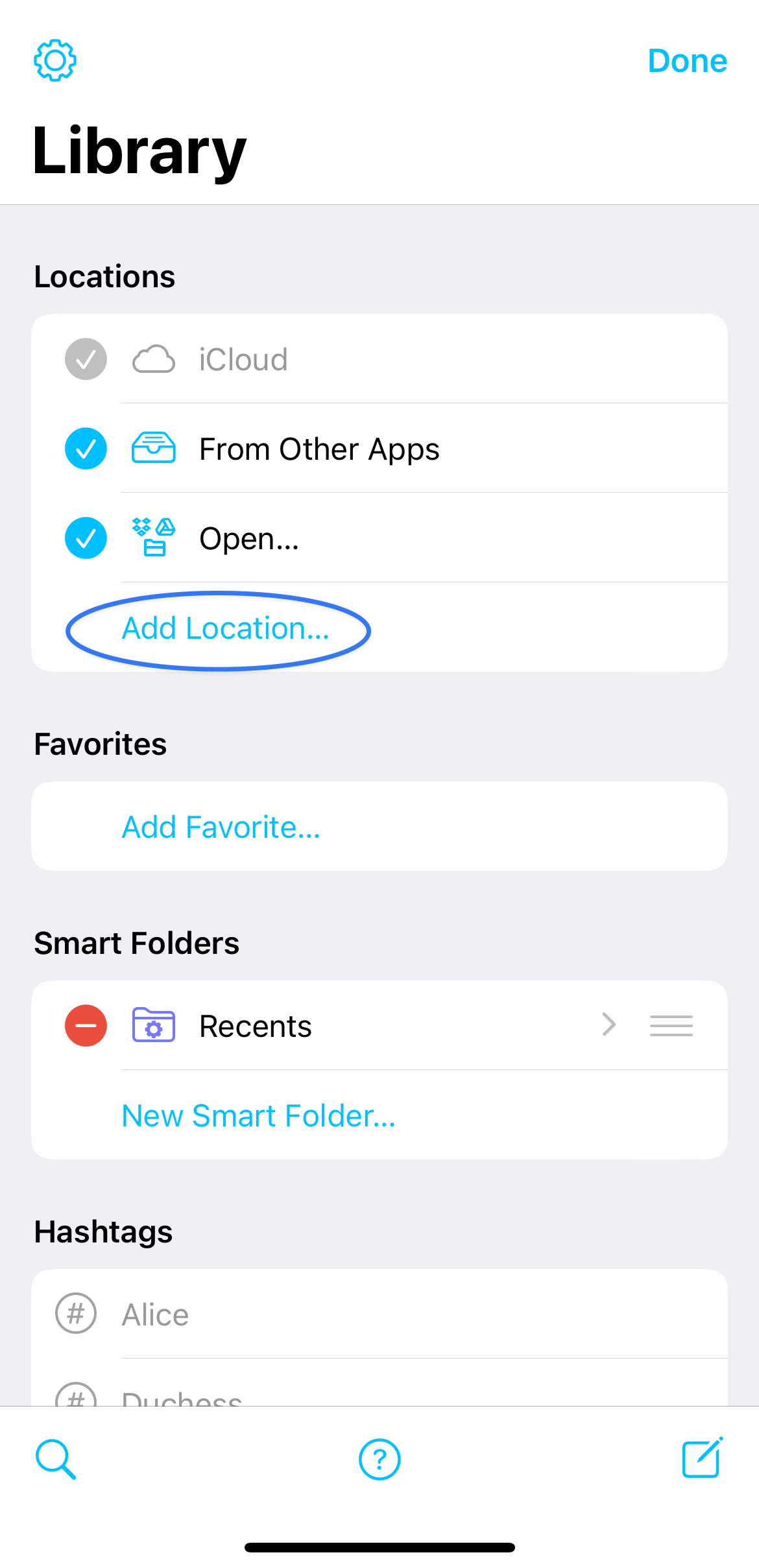Open the Recents smart folder settings

click(608, 1025)
